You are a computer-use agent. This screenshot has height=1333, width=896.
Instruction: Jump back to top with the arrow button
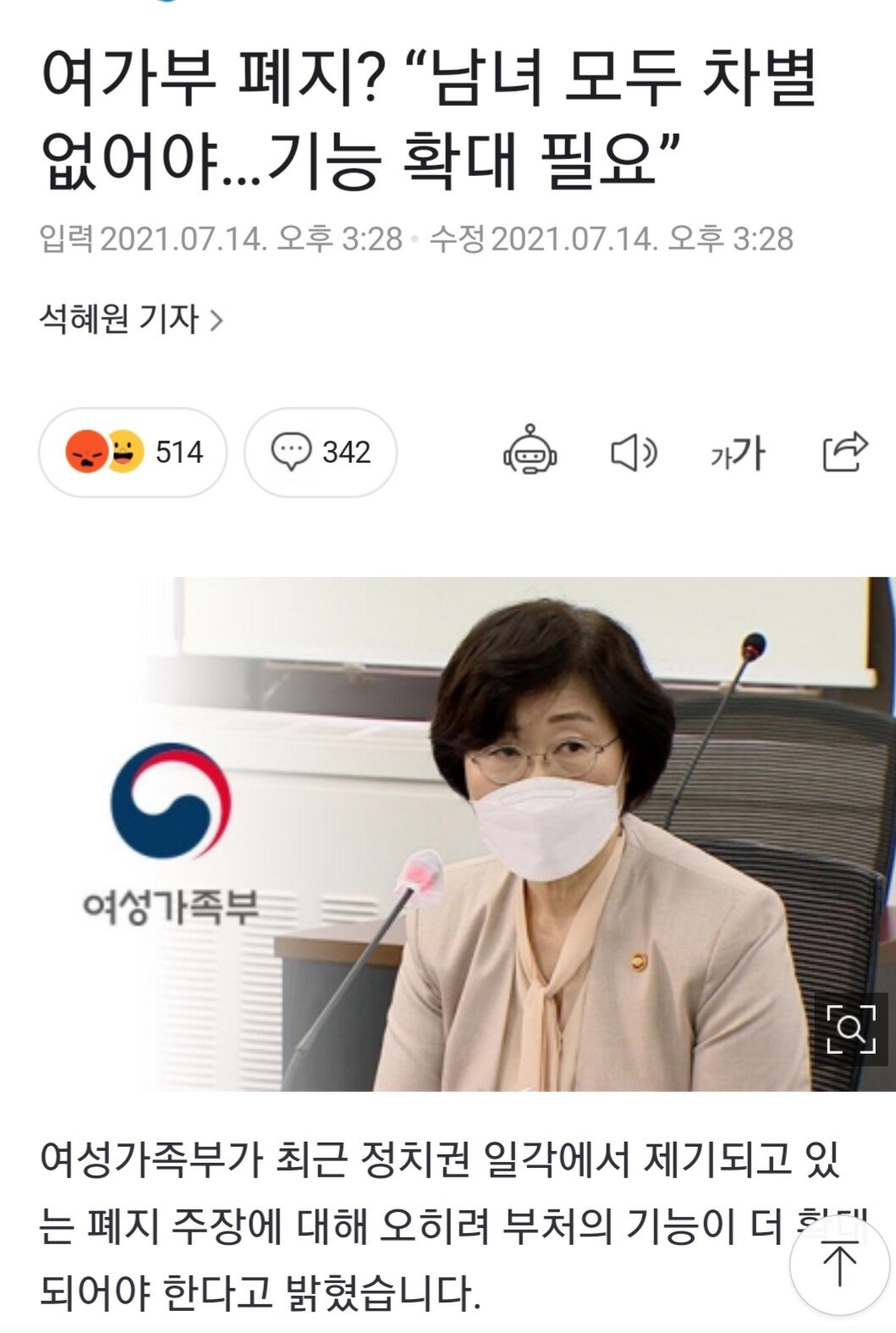click(x=839, y=1264)
